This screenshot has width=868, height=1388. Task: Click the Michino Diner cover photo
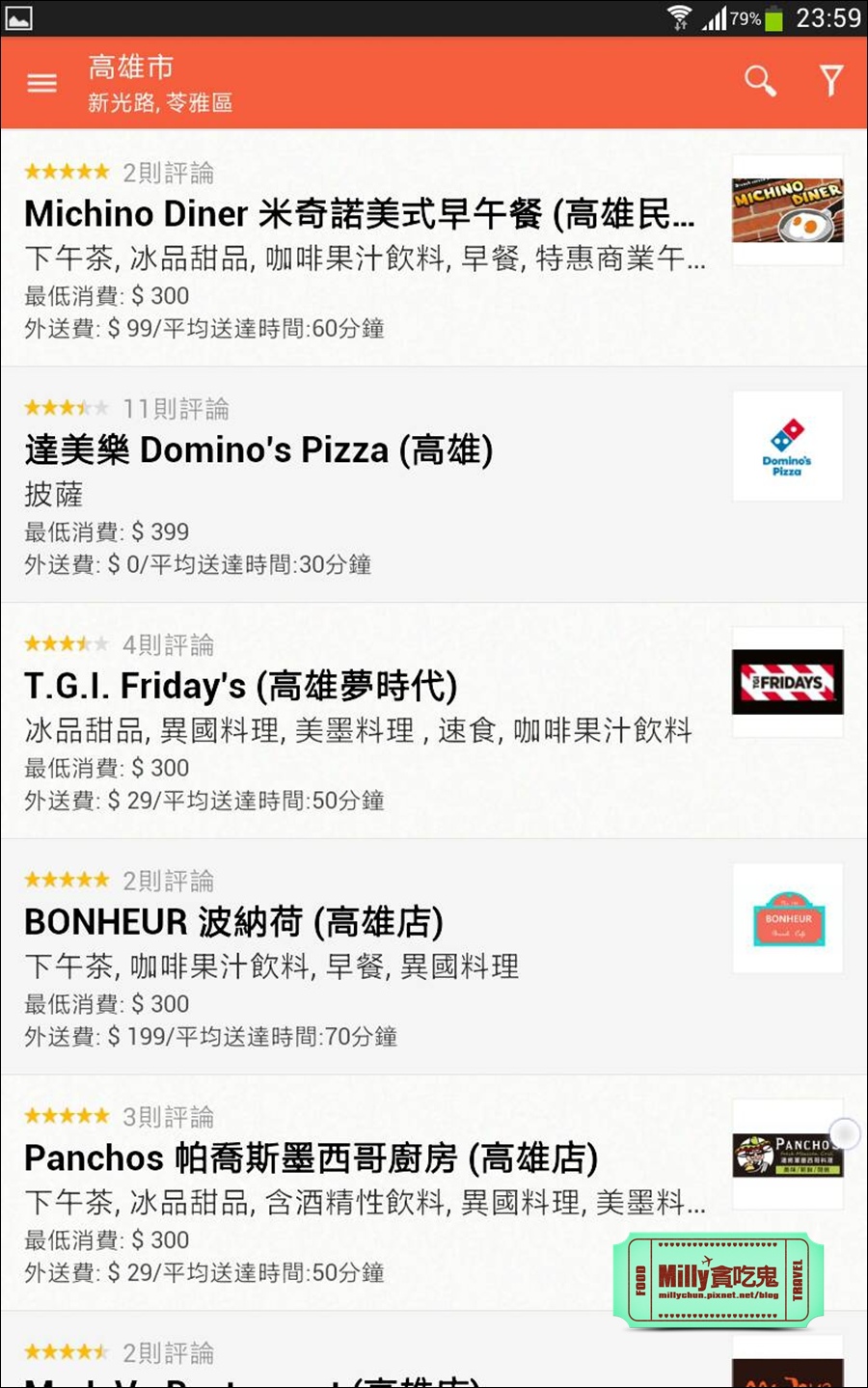pyautogui.click(x=787, y=209)
